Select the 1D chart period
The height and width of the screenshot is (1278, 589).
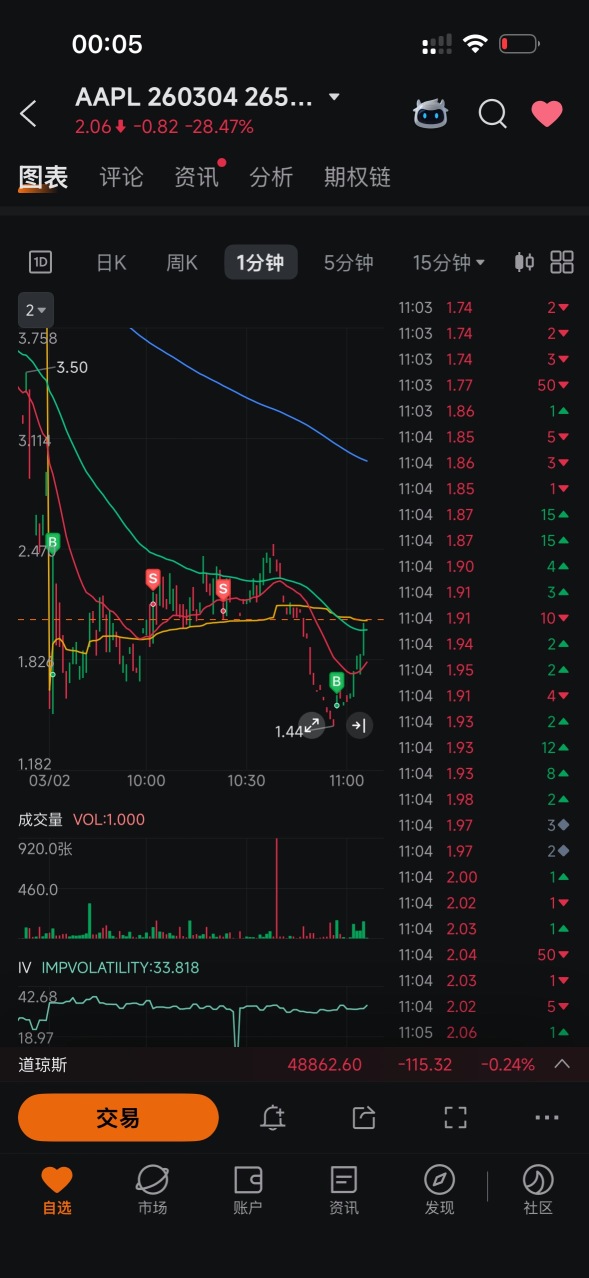(40, 263)
